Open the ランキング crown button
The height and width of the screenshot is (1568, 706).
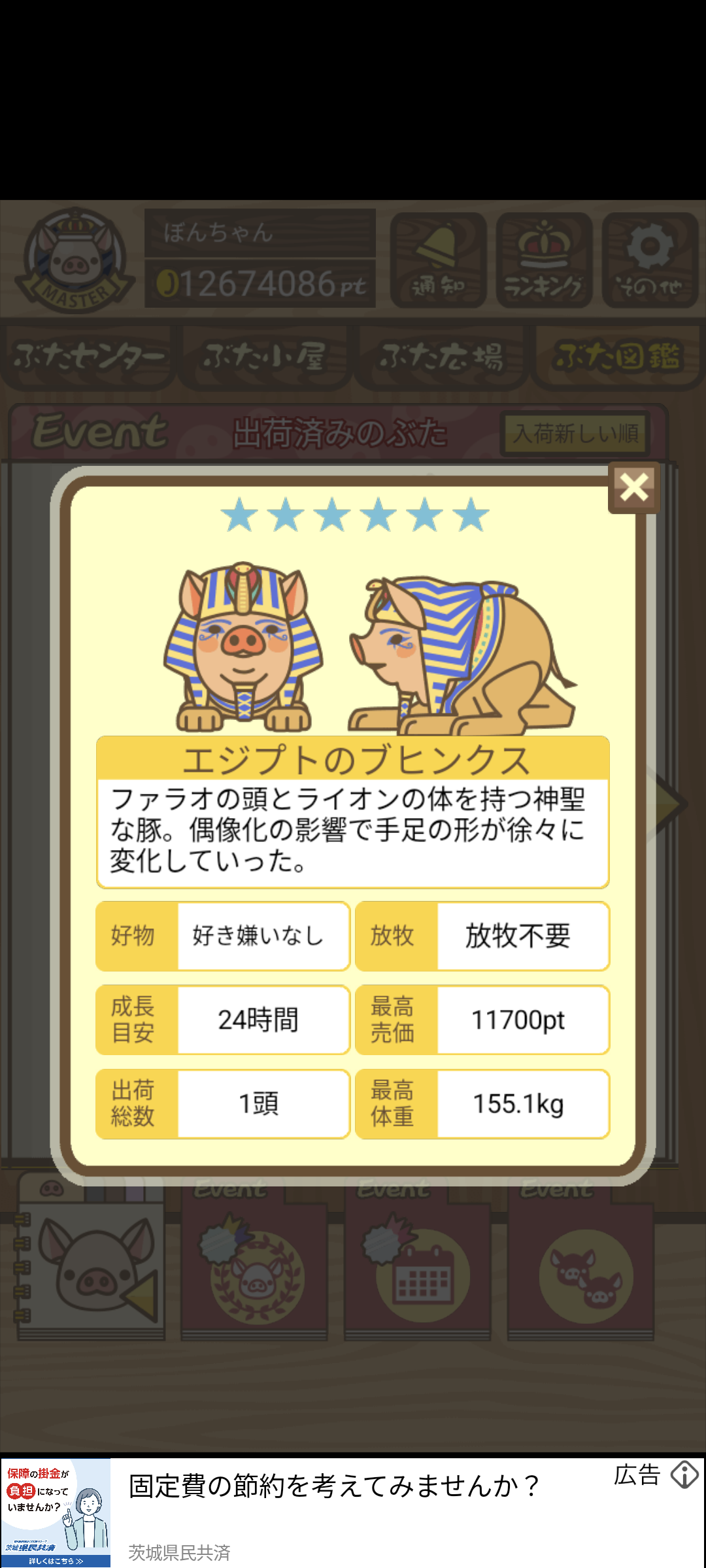544,260
